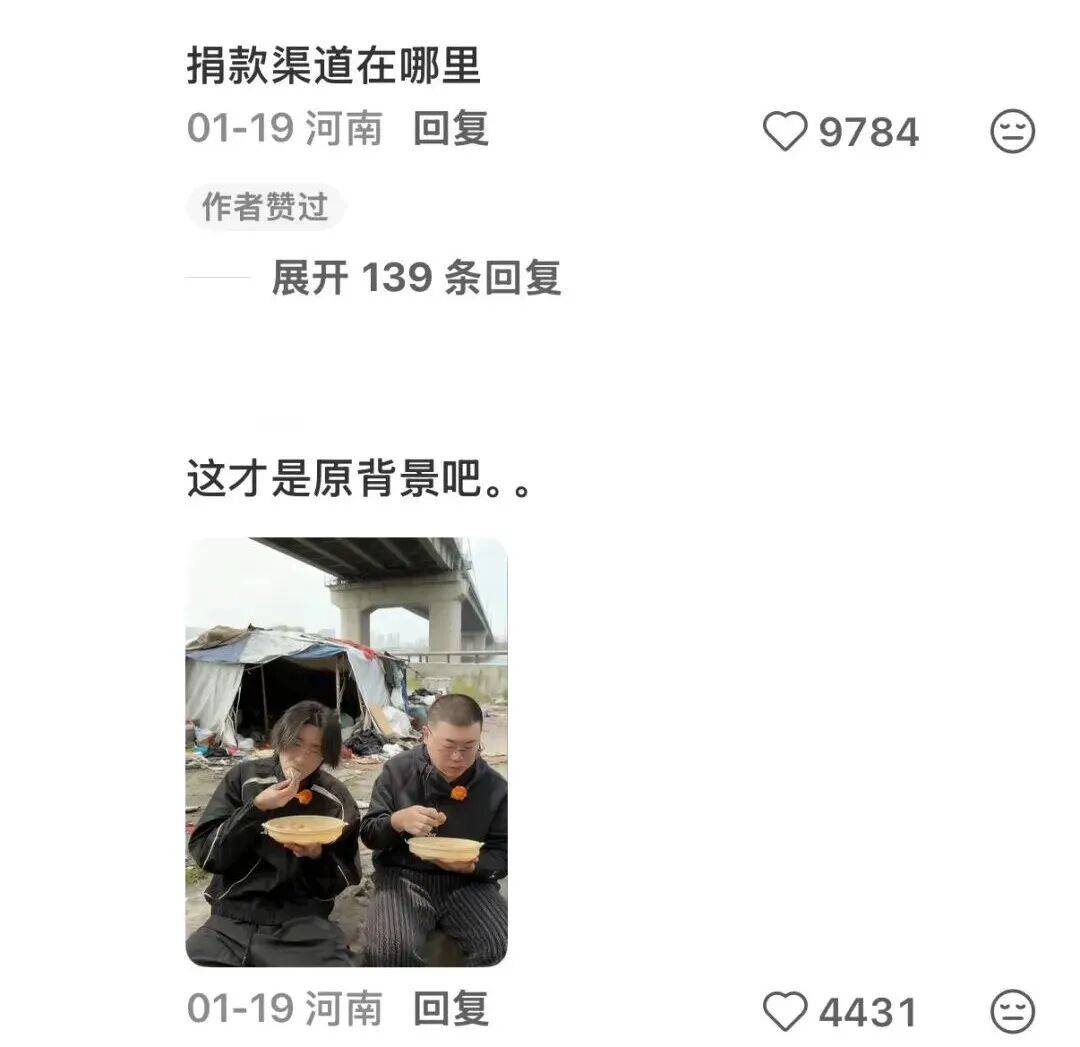Reply to the comment 捐款渠道在哪里
This screenshot has width=1080, height=1047.
(x=451, y=129)
